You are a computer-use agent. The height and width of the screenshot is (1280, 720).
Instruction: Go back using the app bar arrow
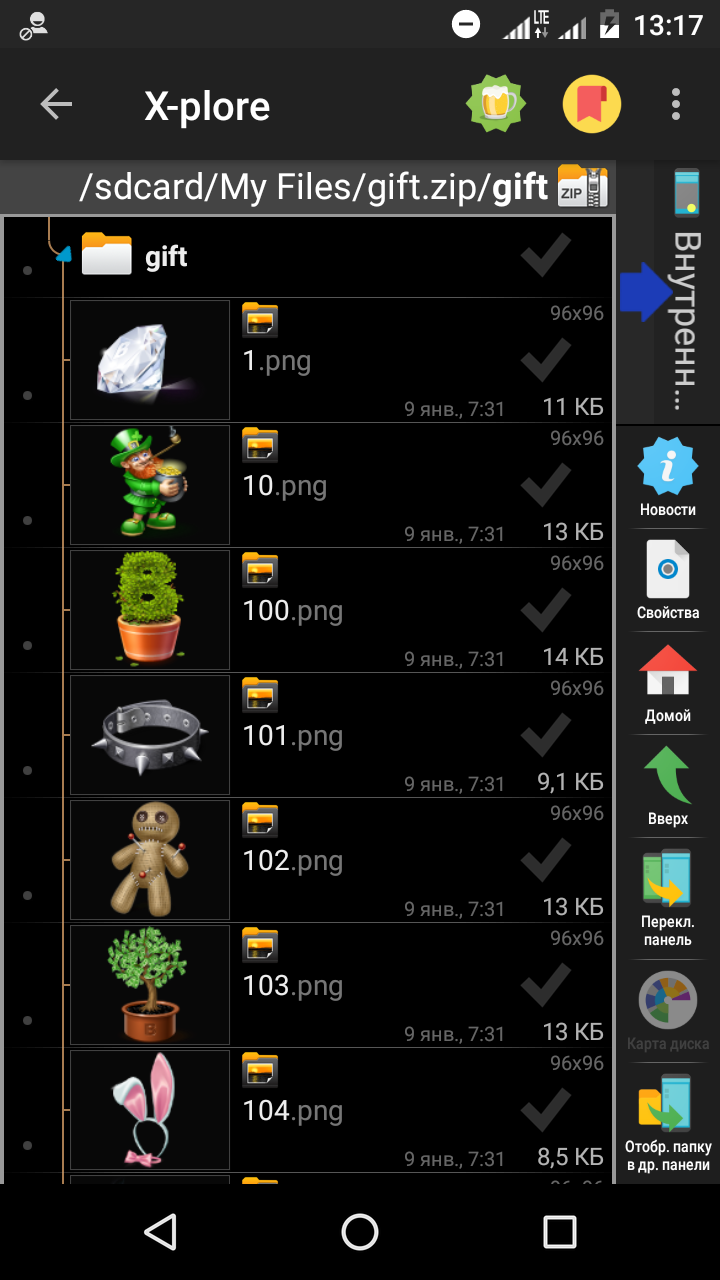pyautogui.click(x=56, y=105)
